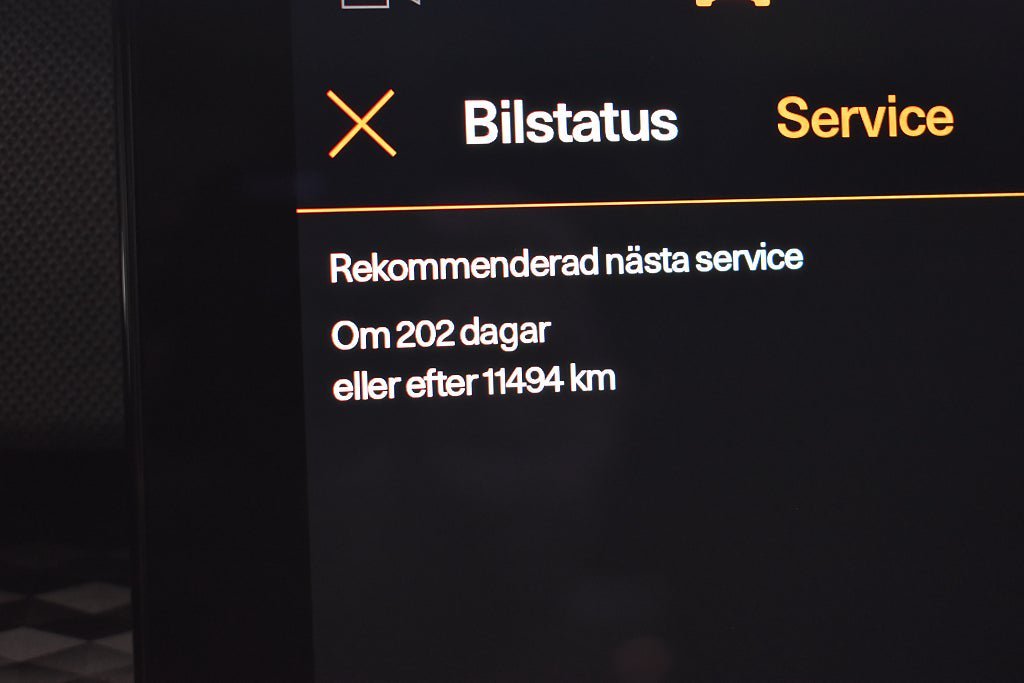The height and width of the screenshot is (683, 1024).
Task: Select the Service tab
Action: 864,118
